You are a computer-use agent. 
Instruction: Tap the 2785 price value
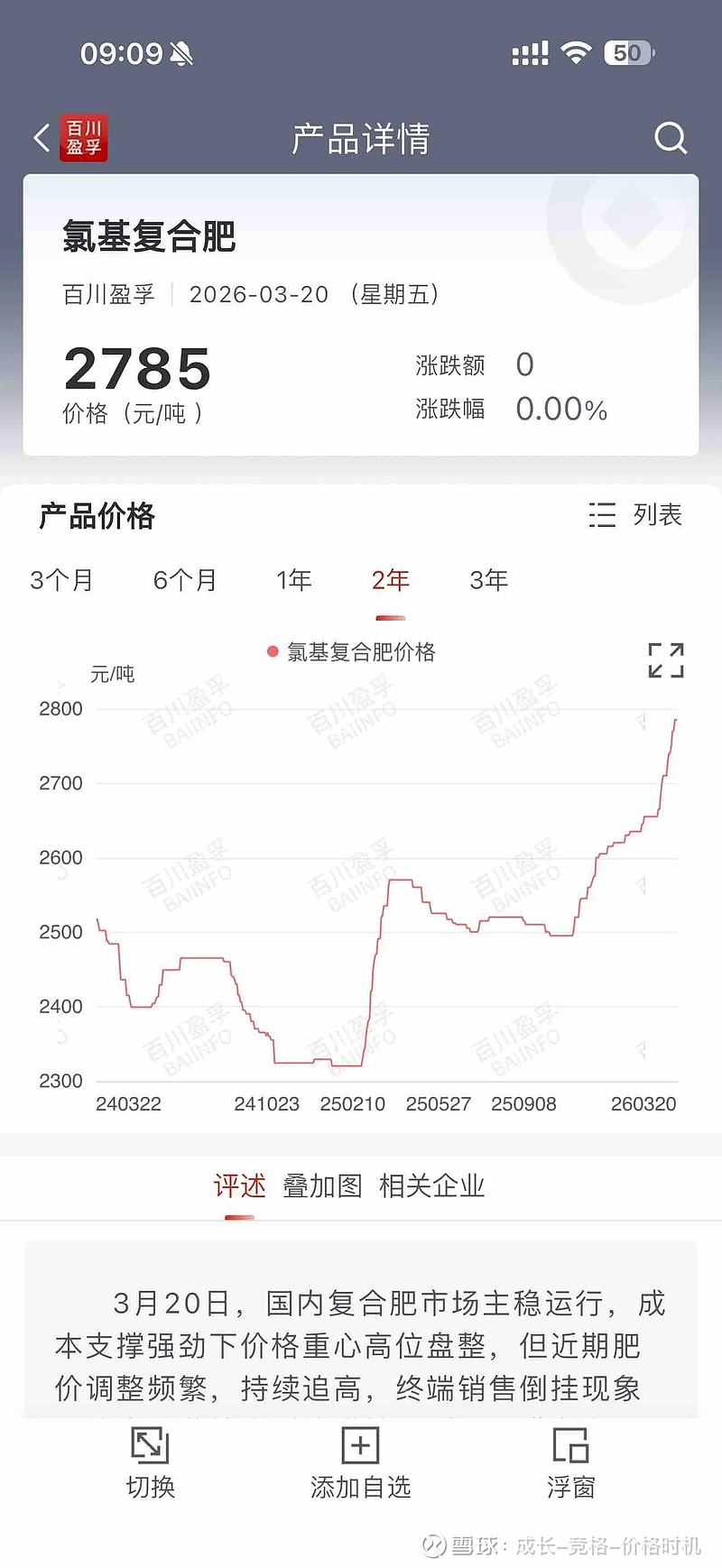(137, 366)
